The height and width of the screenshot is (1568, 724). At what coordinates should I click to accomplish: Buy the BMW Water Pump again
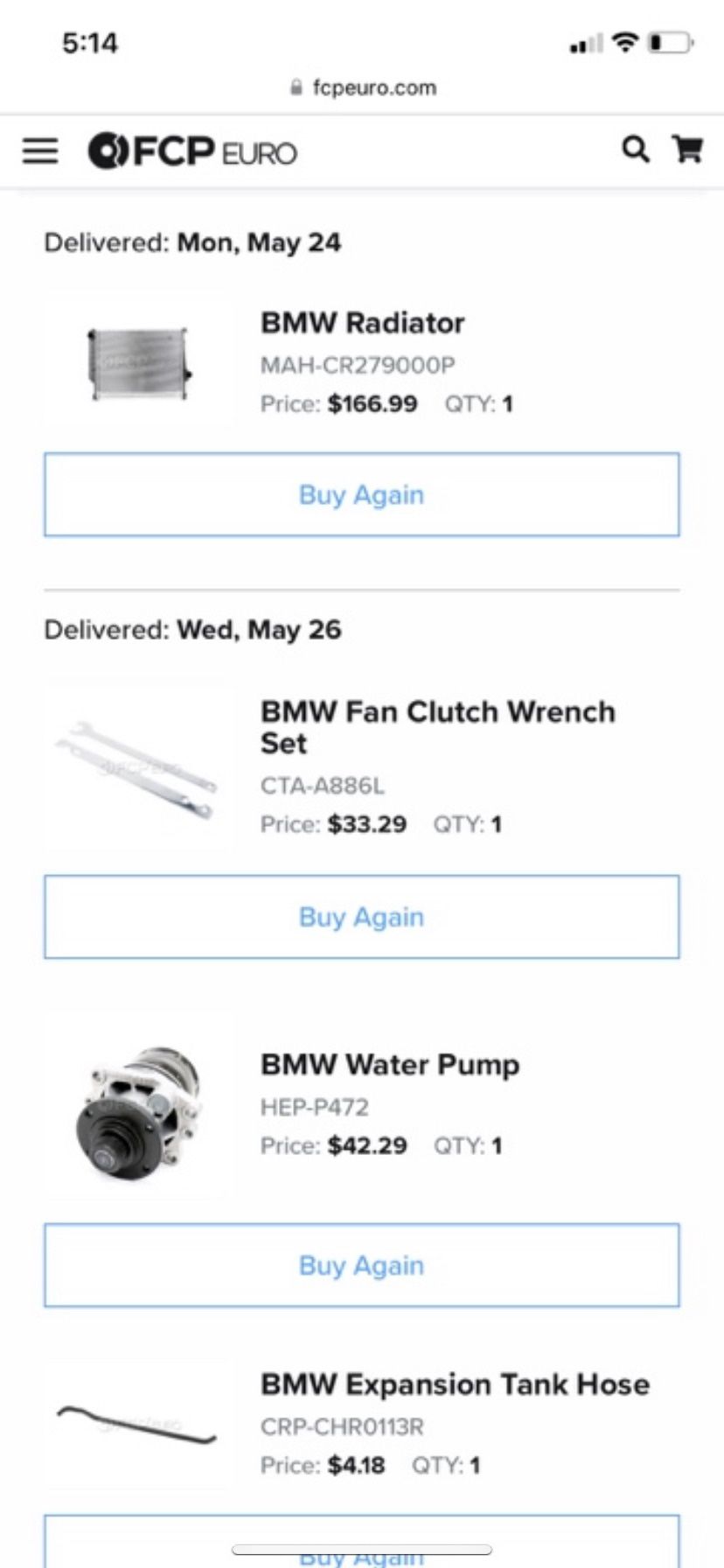[x=361, y=1265]
